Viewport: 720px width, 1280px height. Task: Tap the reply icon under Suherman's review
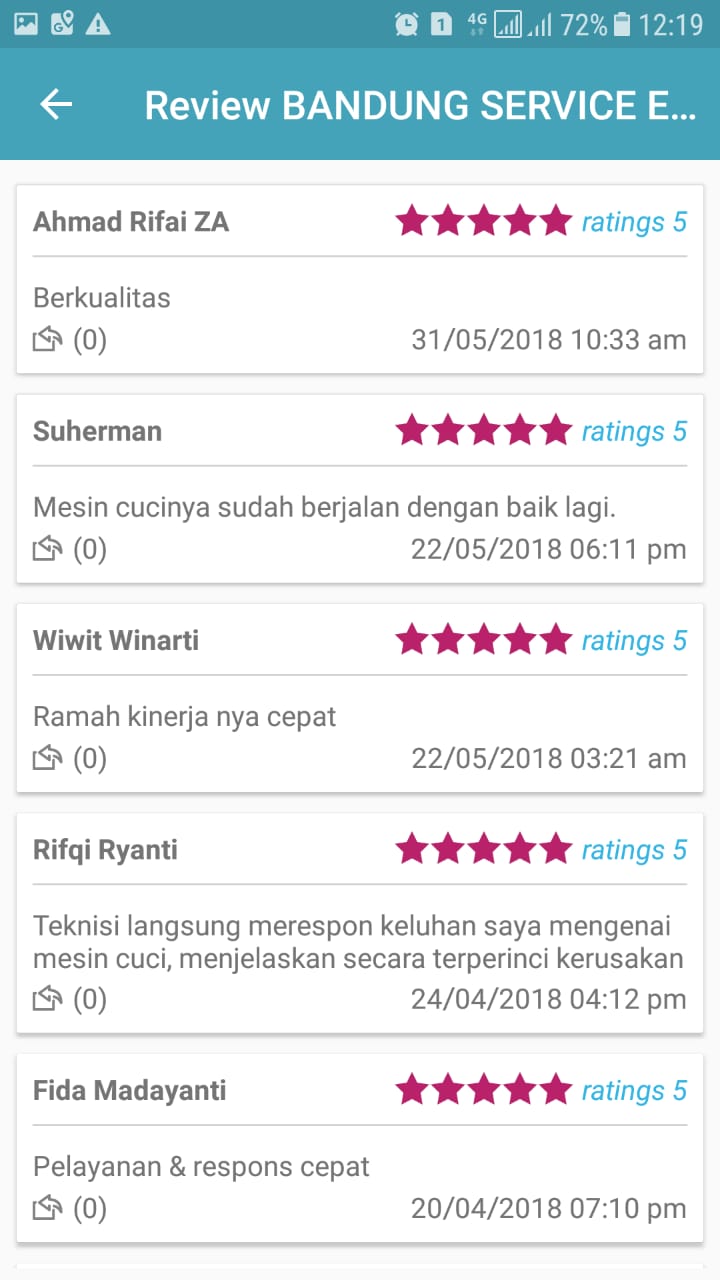pos(48,550)
